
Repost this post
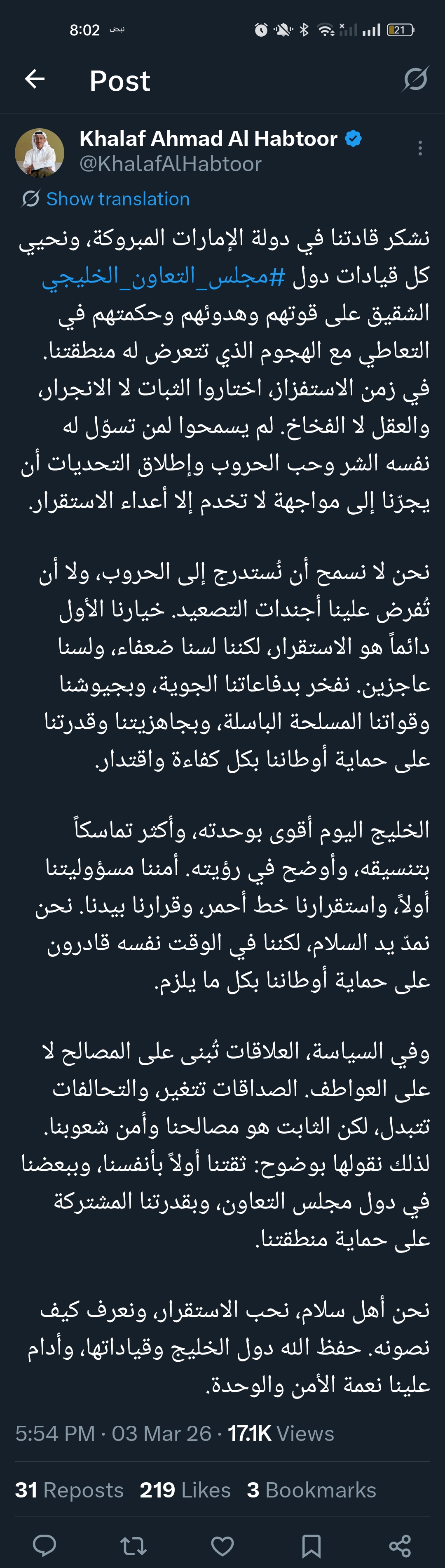(x=133, y=1545)
